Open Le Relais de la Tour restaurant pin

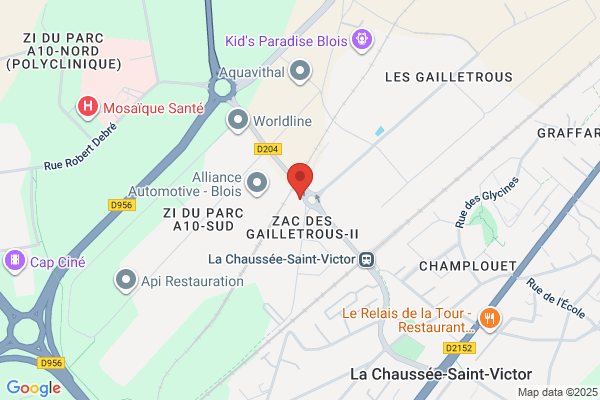[490, 319]
